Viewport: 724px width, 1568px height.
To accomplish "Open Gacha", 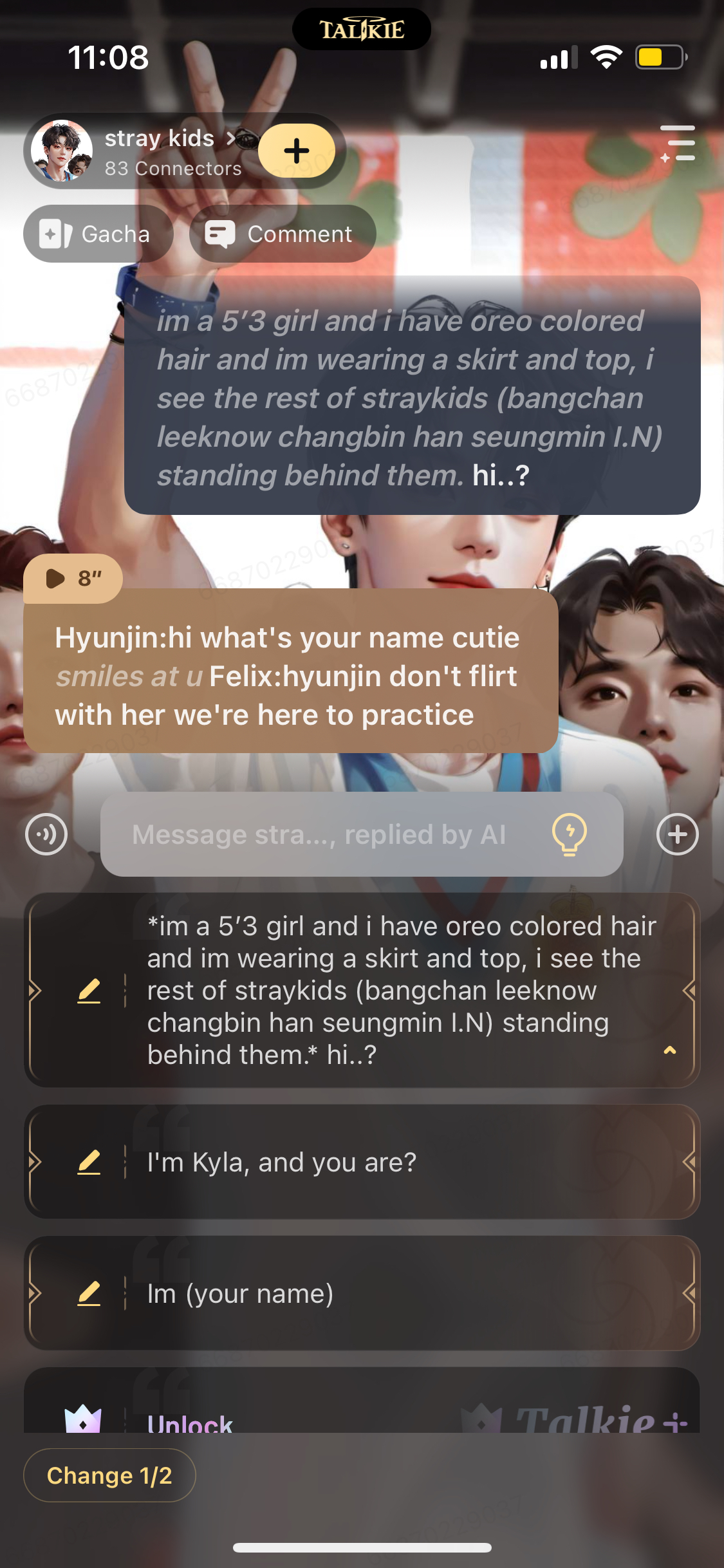I will [x=98, y=234].
